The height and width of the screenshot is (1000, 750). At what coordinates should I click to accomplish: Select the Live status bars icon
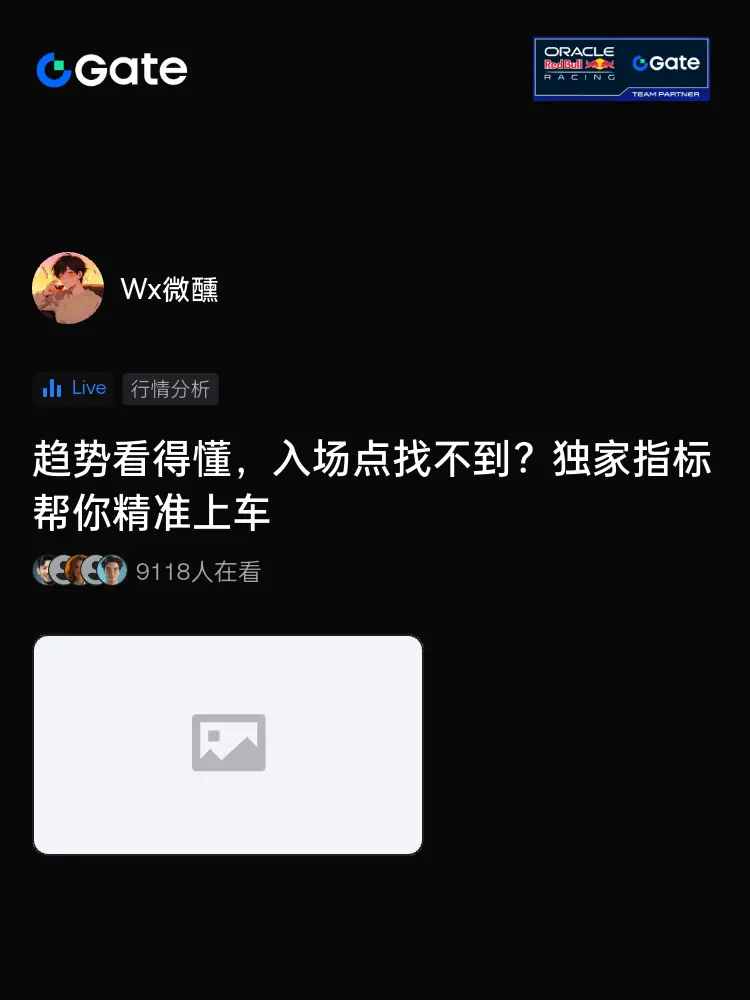point(54,388)
